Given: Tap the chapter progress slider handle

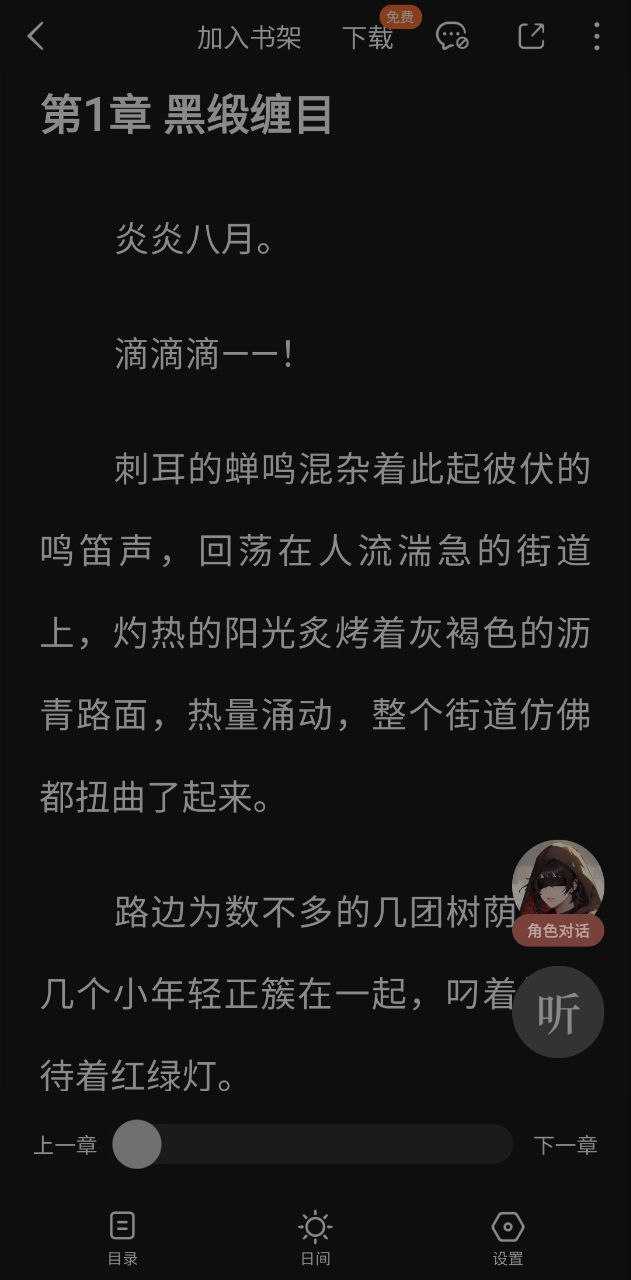Looking at the screenshot, I should (137, 1145).
